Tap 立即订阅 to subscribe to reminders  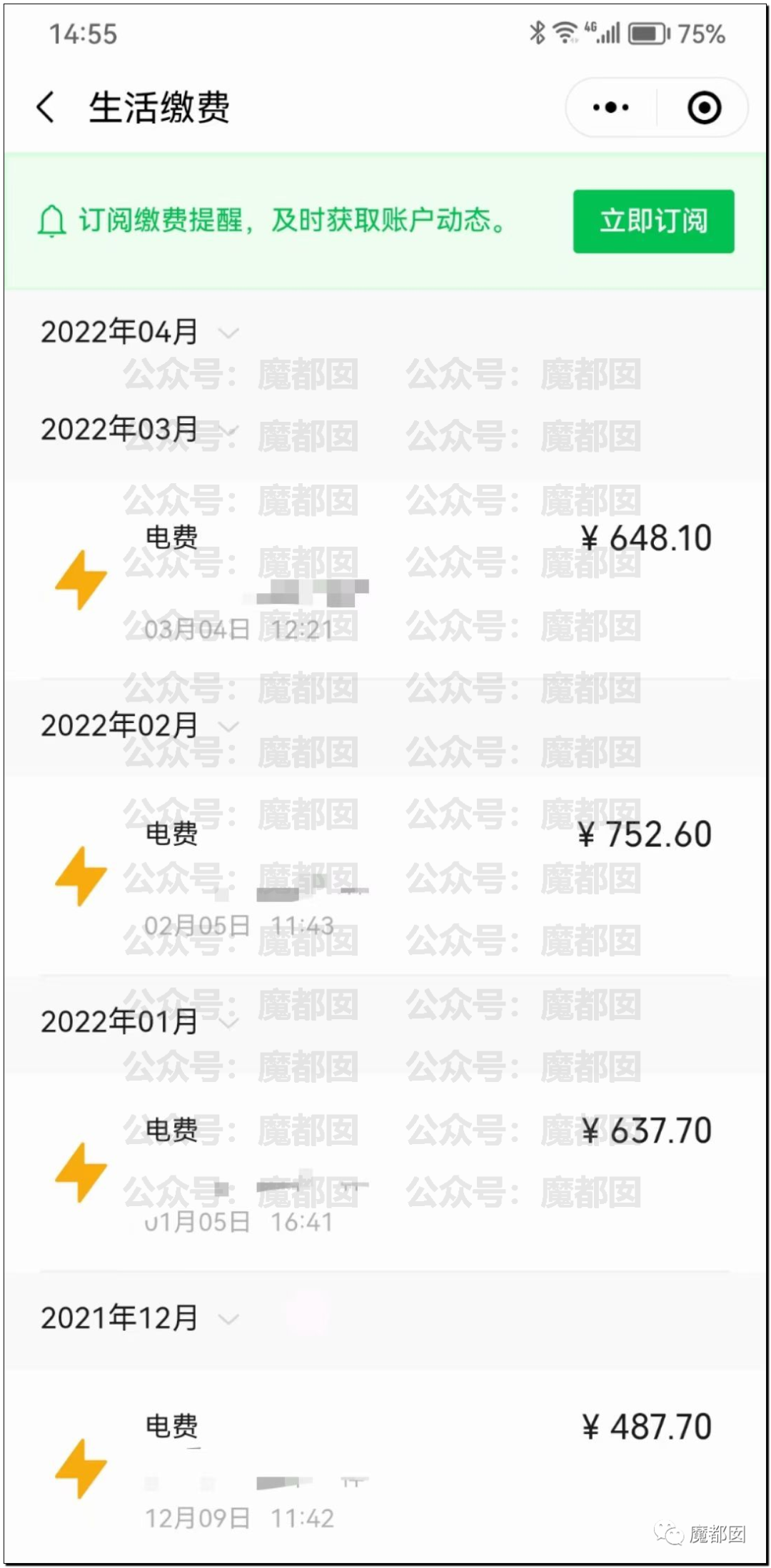653,221
